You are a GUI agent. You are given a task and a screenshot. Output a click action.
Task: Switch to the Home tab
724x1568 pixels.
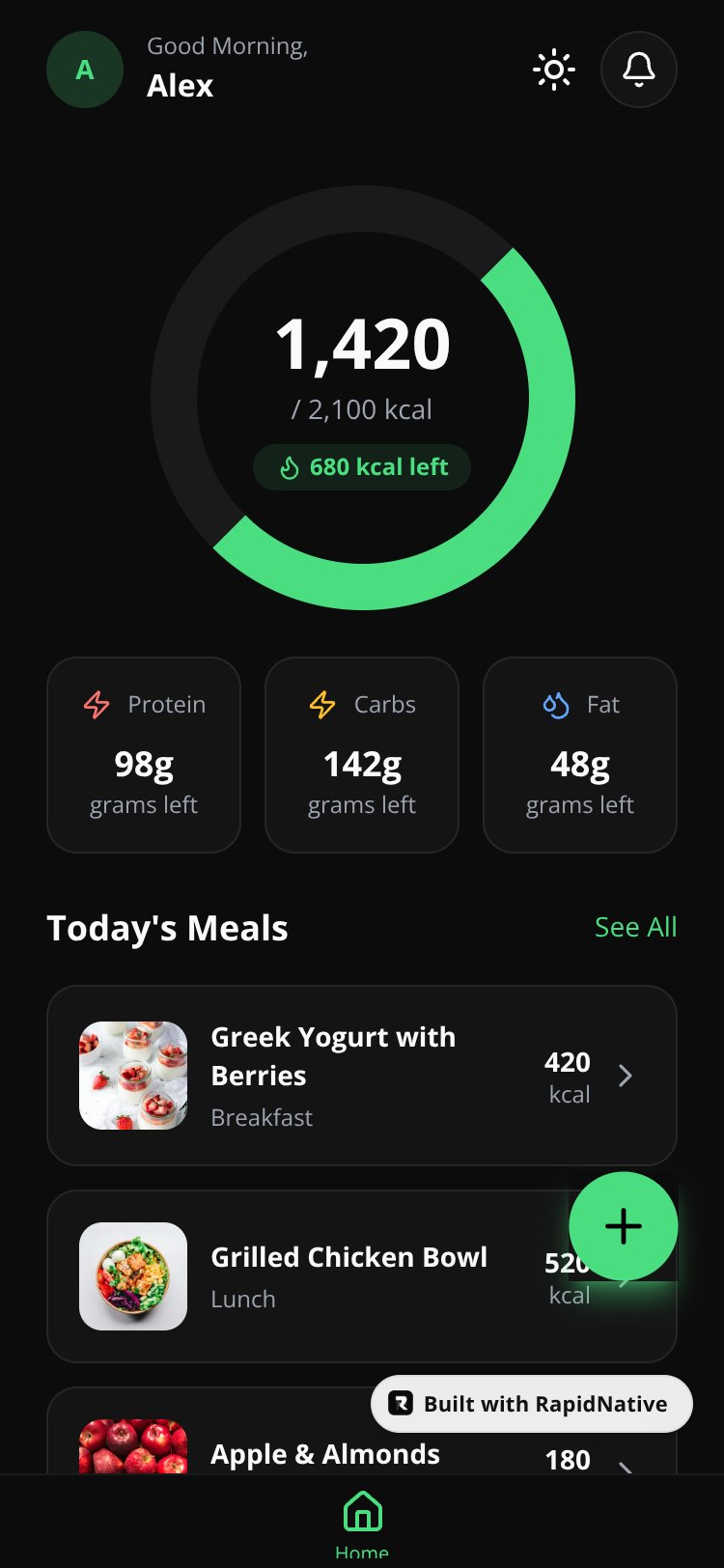[x=362, y=1524]
